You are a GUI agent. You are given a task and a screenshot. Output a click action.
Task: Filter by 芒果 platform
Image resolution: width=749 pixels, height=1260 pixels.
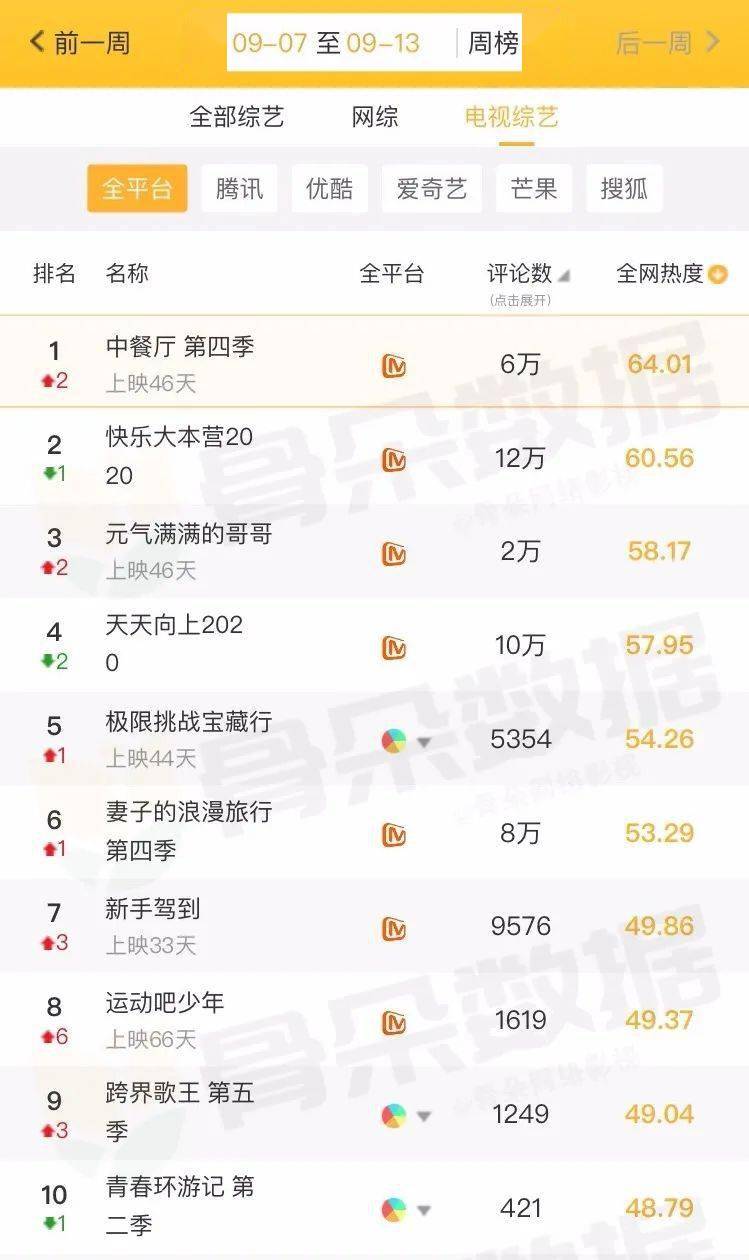click(534, 188)
